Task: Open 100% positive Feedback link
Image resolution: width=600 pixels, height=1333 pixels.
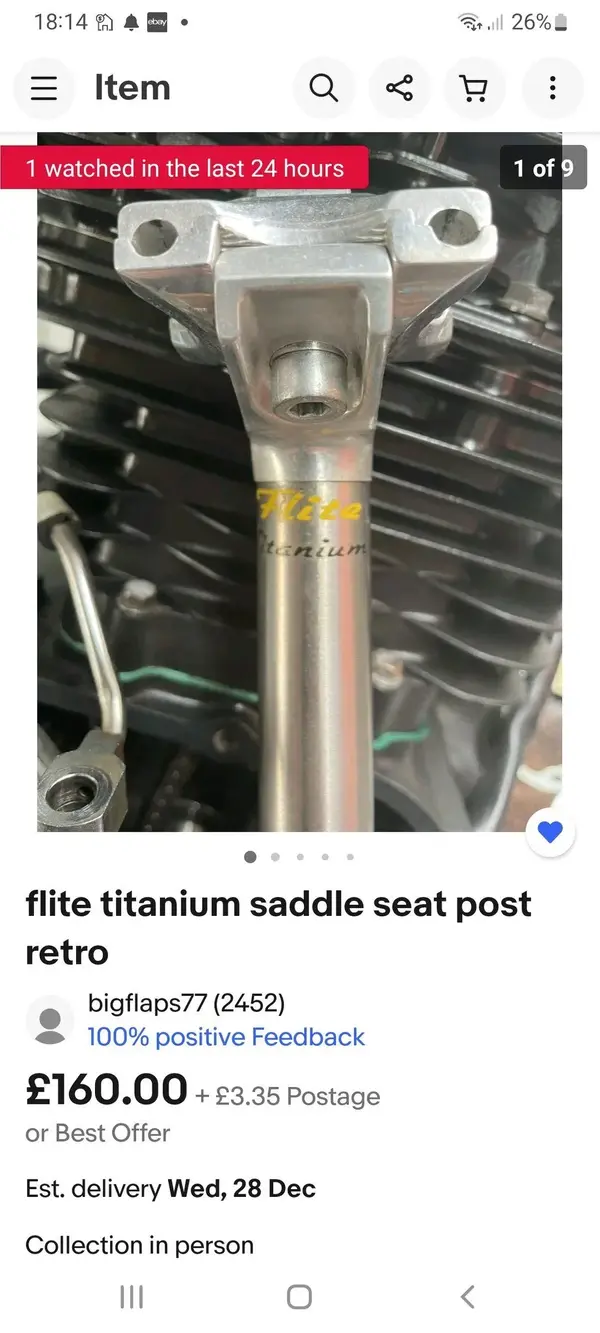Action: tap(226, 1037)
